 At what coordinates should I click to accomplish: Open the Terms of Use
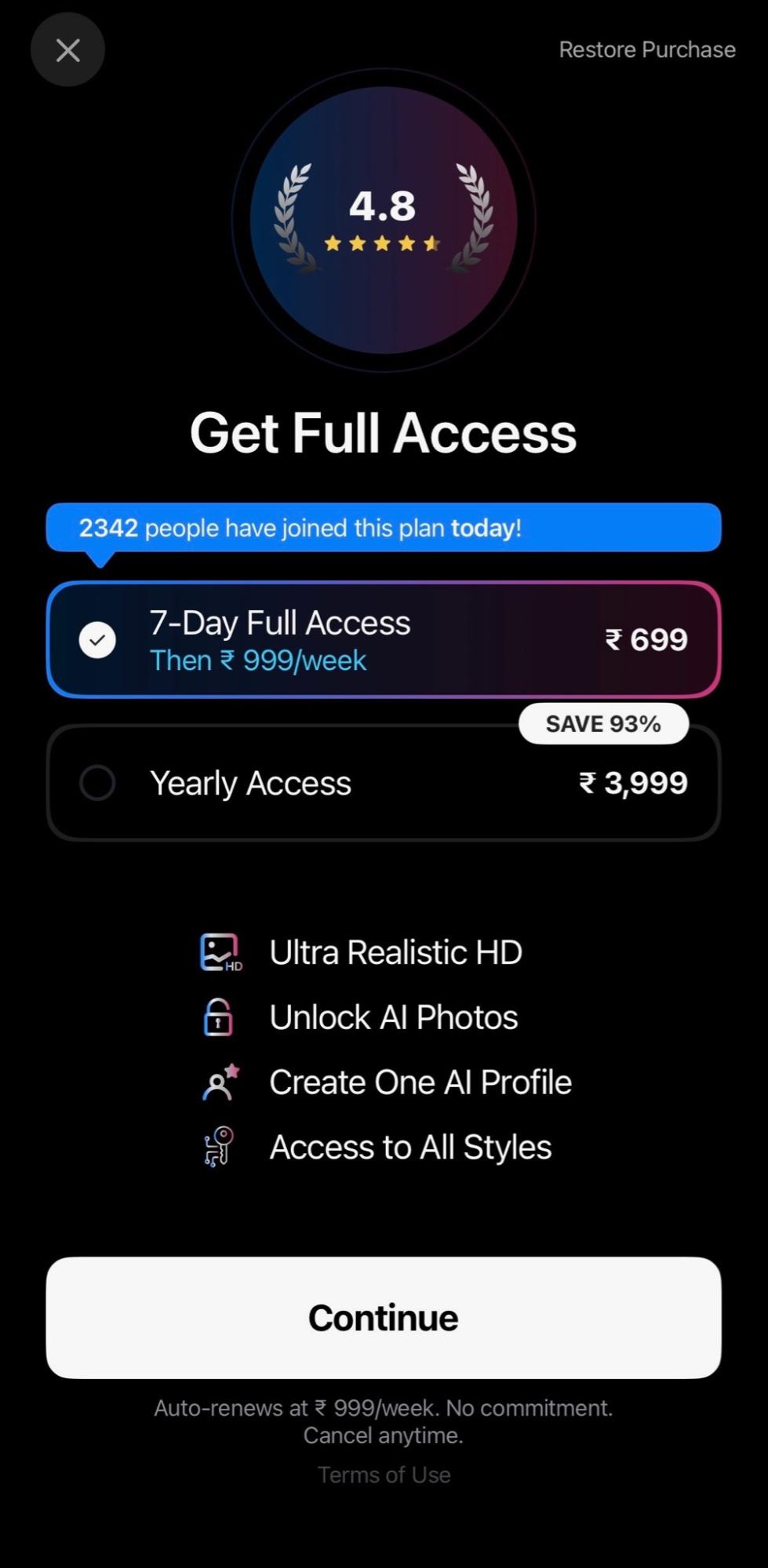(384, 1475)
